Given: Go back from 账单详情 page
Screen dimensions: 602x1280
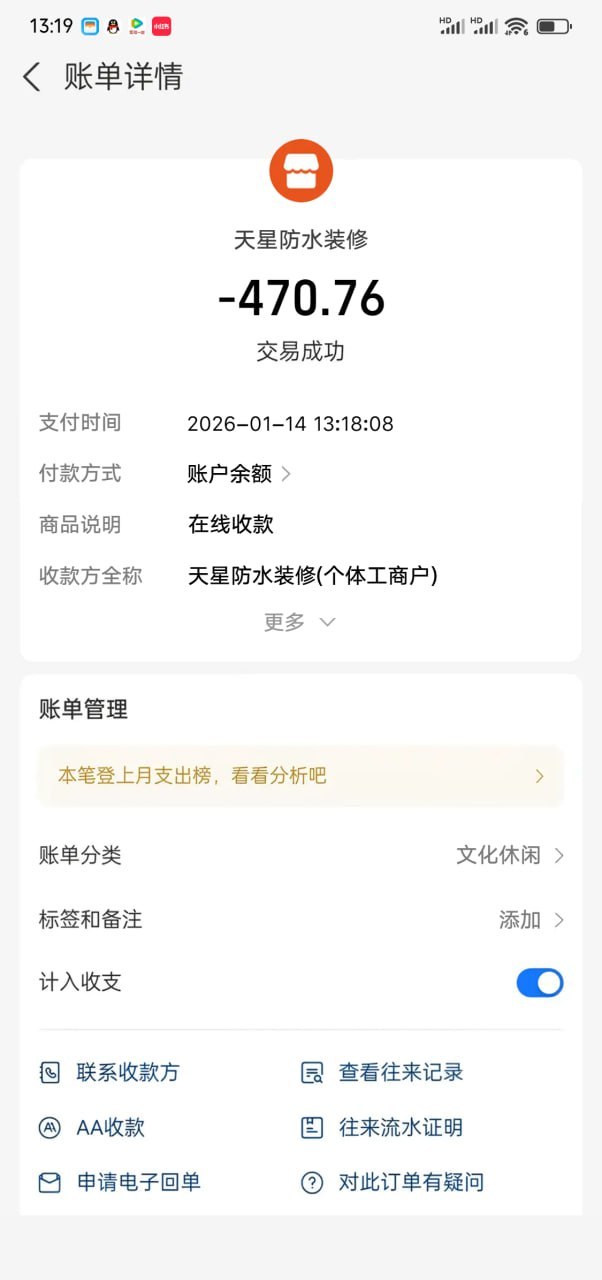Looking at the screenshot, I should 32,77.
